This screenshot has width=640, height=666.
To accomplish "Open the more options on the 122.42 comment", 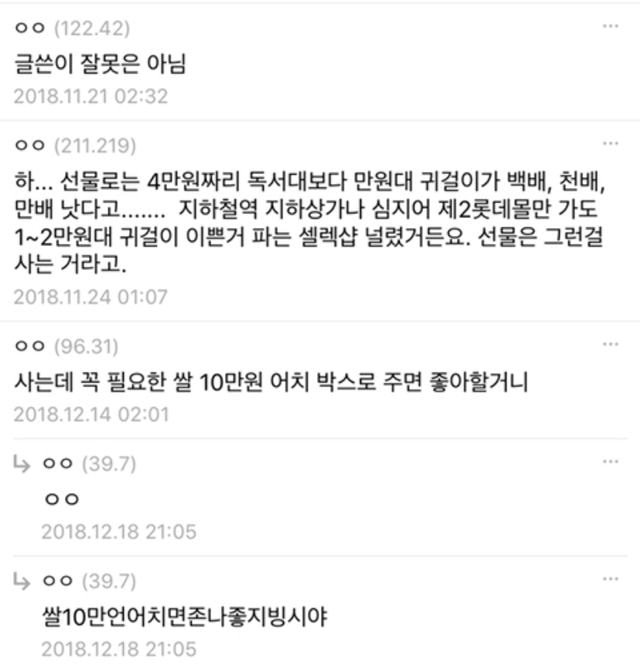I will (609, 25).
